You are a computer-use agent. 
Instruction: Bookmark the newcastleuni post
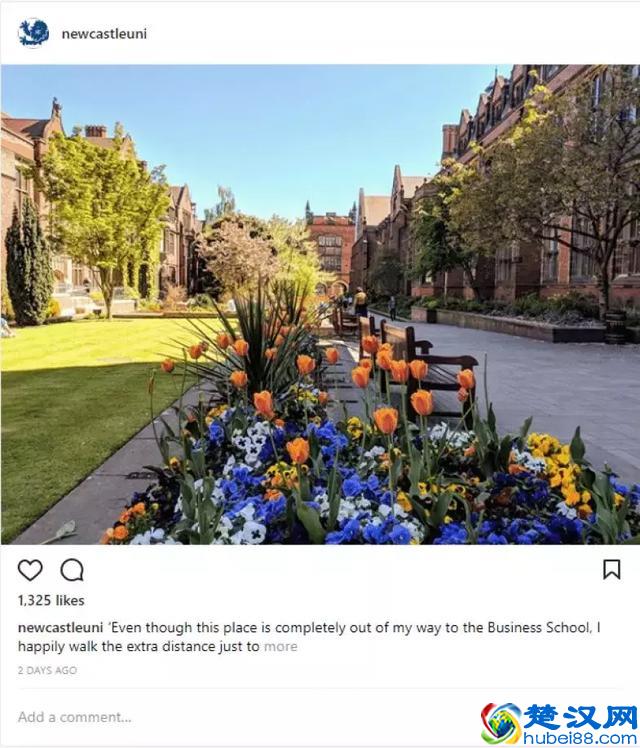coord(611,570)
